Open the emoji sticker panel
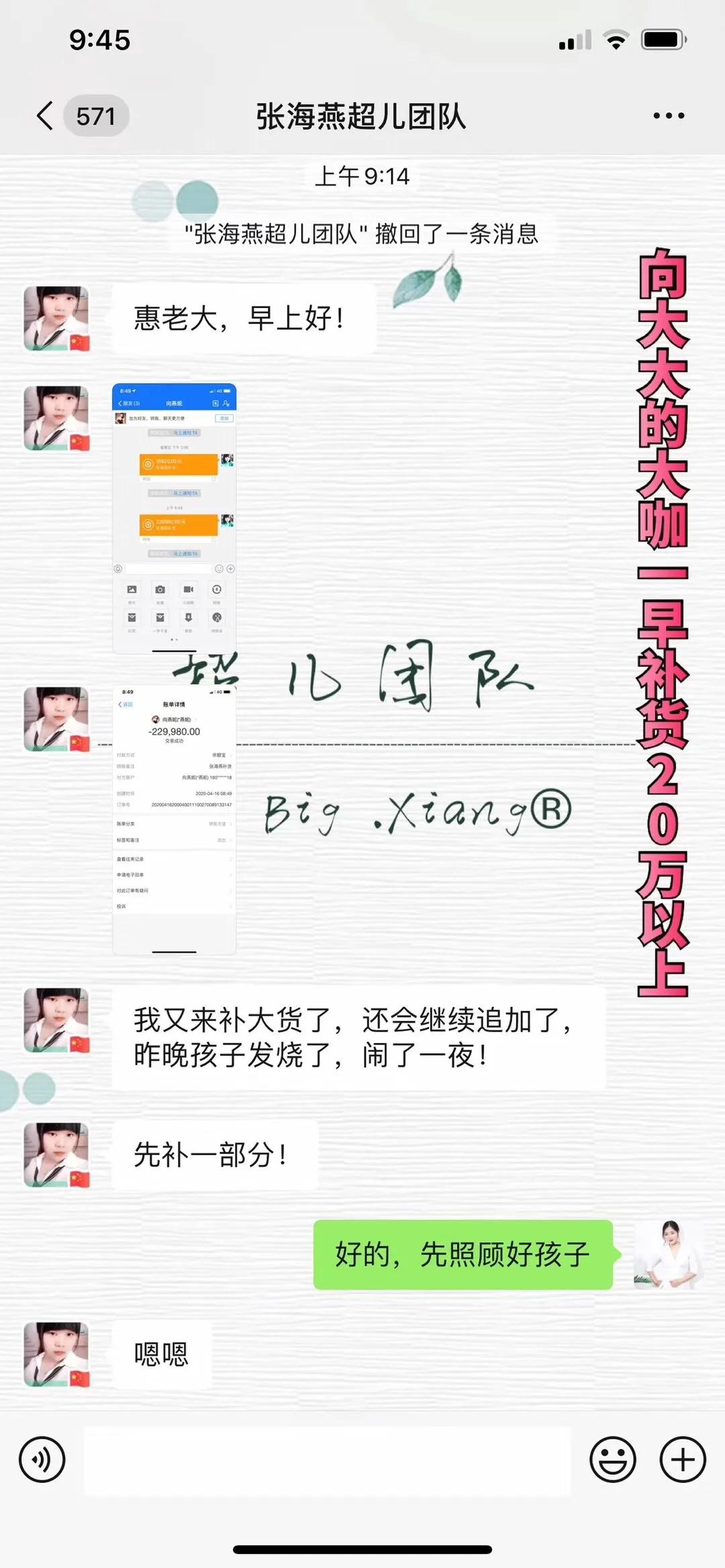The image size is (725, 1568). pyautogui.click(x=612, y=1459)
